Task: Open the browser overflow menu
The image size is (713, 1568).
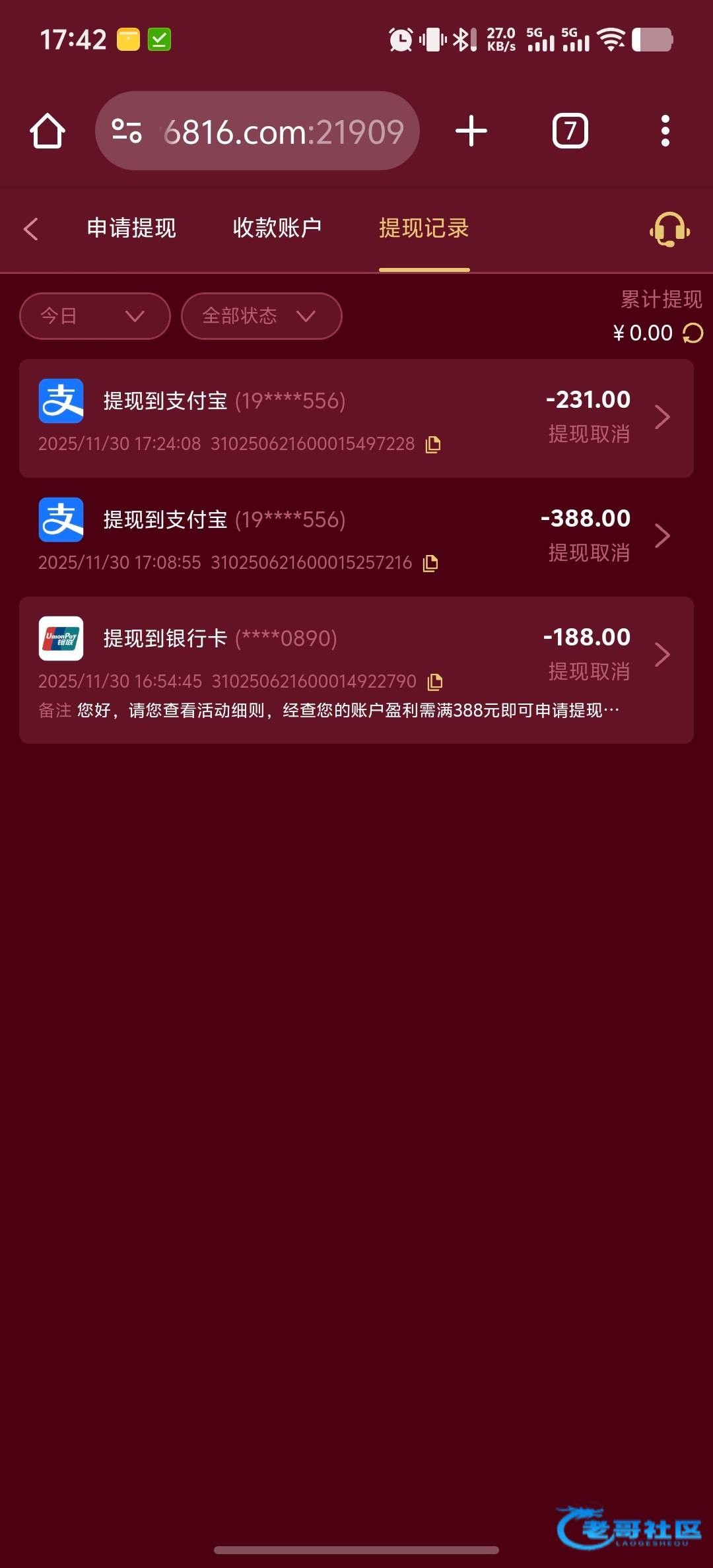Action: coord(665,131)
